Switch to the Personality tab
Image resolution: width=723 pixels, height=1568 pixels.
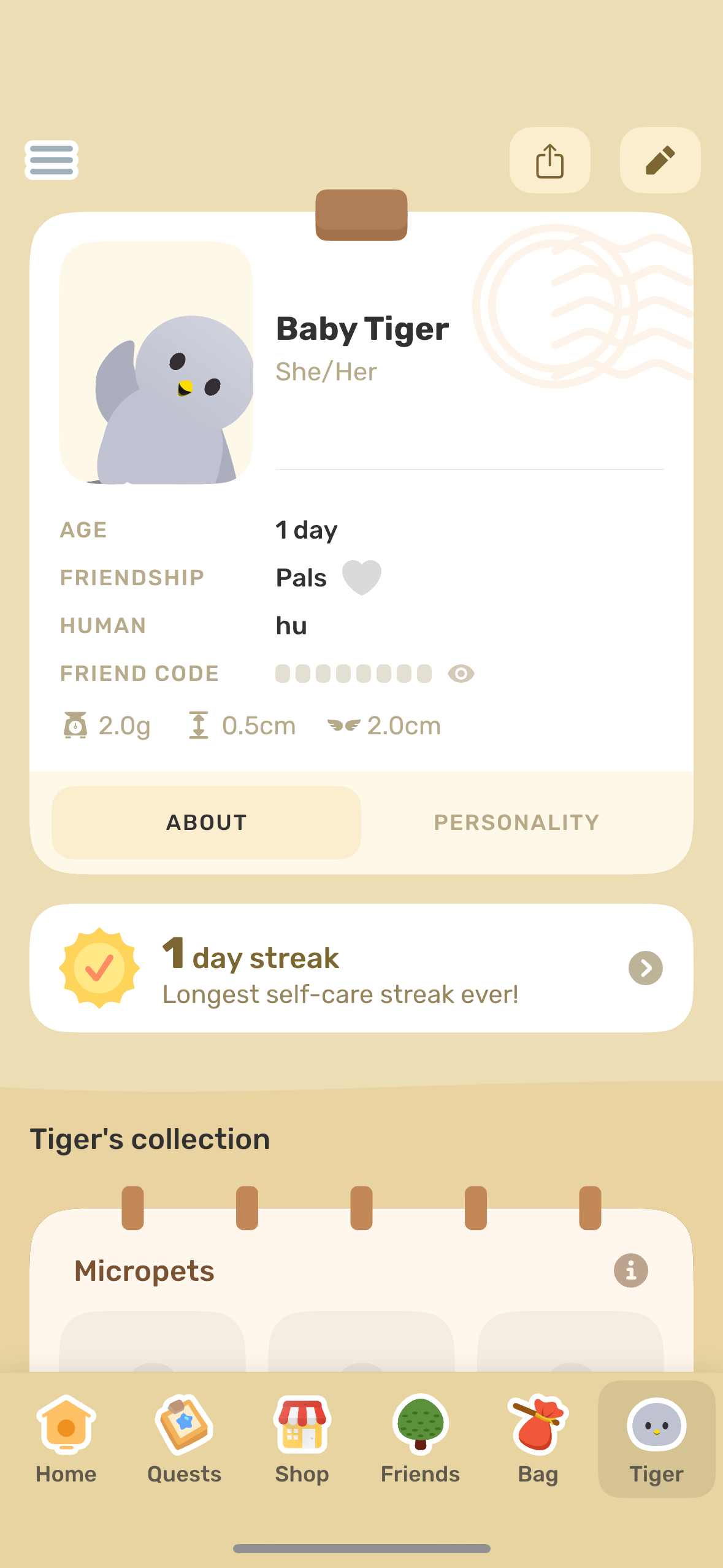pos(516,821)
